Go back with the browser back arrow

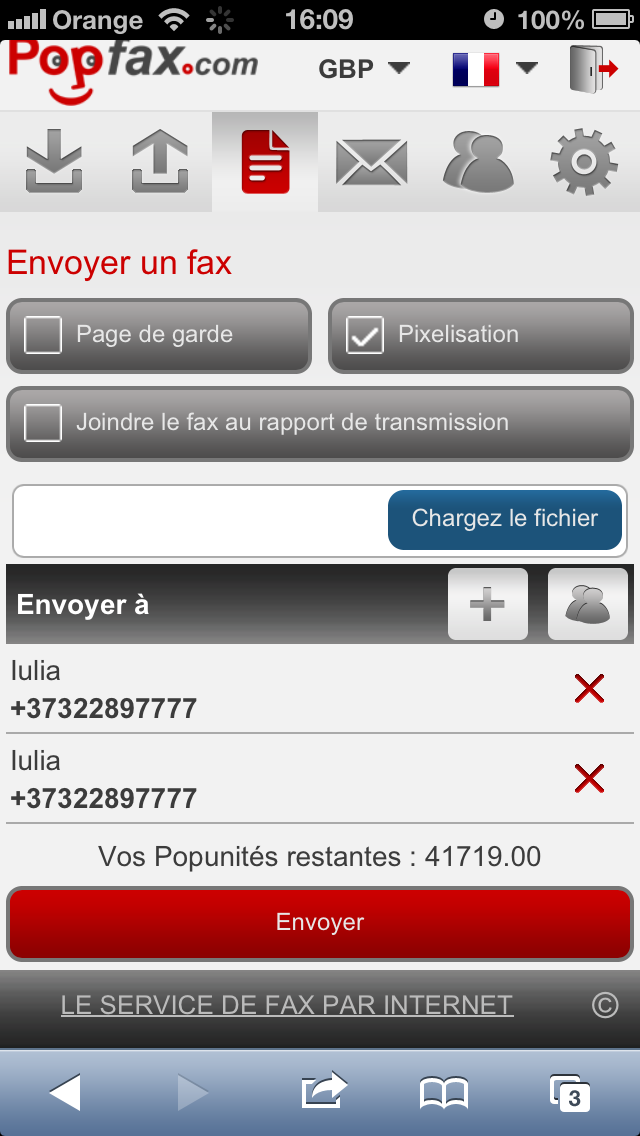pyautogui.click(x=65, y=1093)
